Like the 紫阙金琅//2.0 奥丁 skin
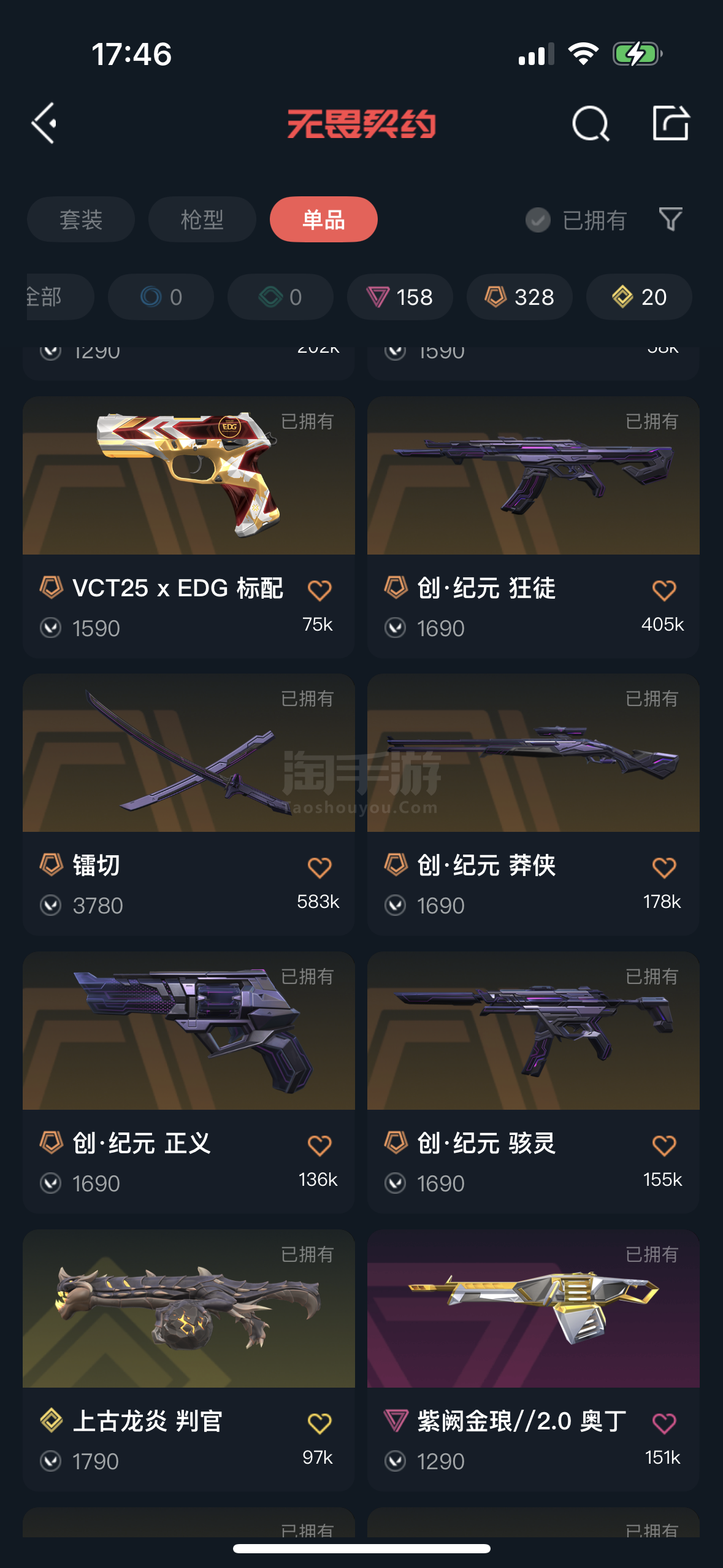 point(664,1423)
